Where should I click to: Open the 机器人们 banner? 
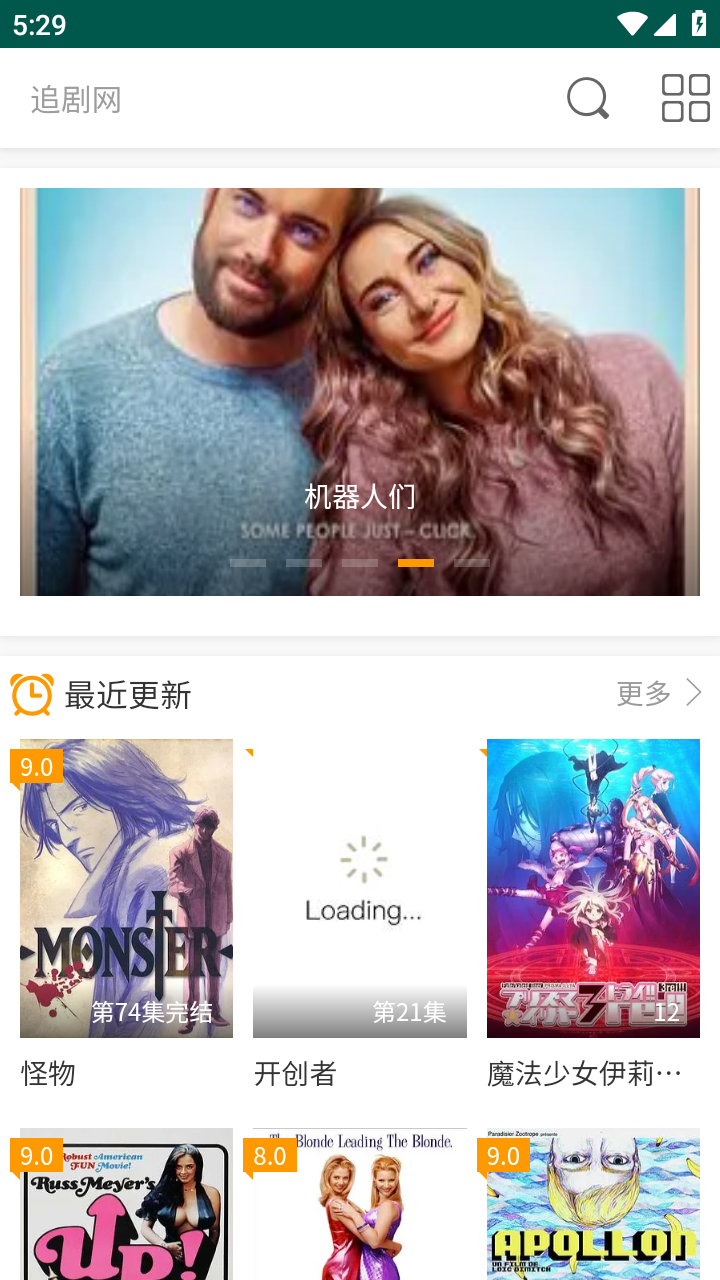(x=360, y=390)
